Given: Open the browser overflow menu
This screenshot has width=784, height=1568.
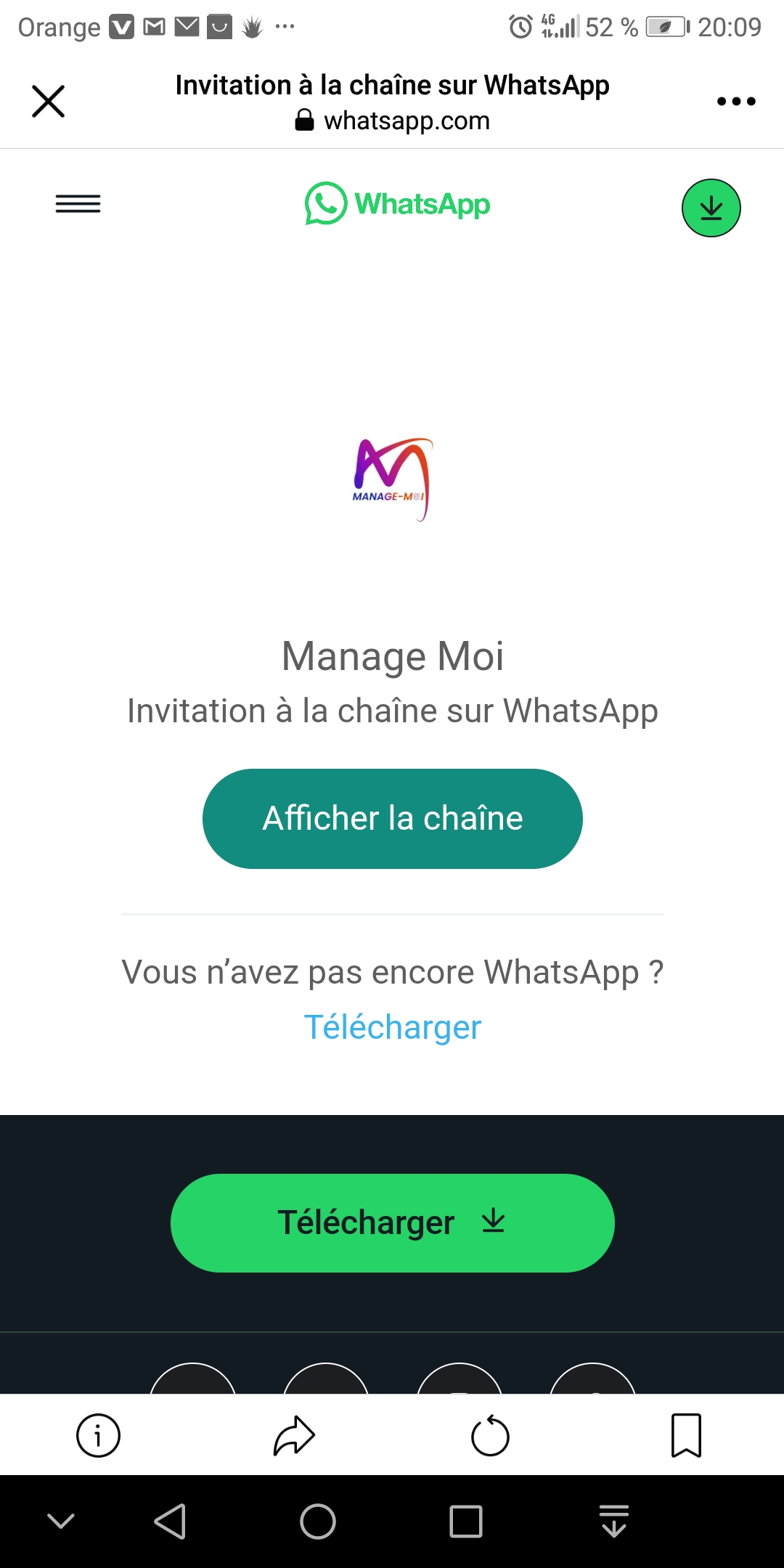Looking at the screenshot, I should 736,102.
